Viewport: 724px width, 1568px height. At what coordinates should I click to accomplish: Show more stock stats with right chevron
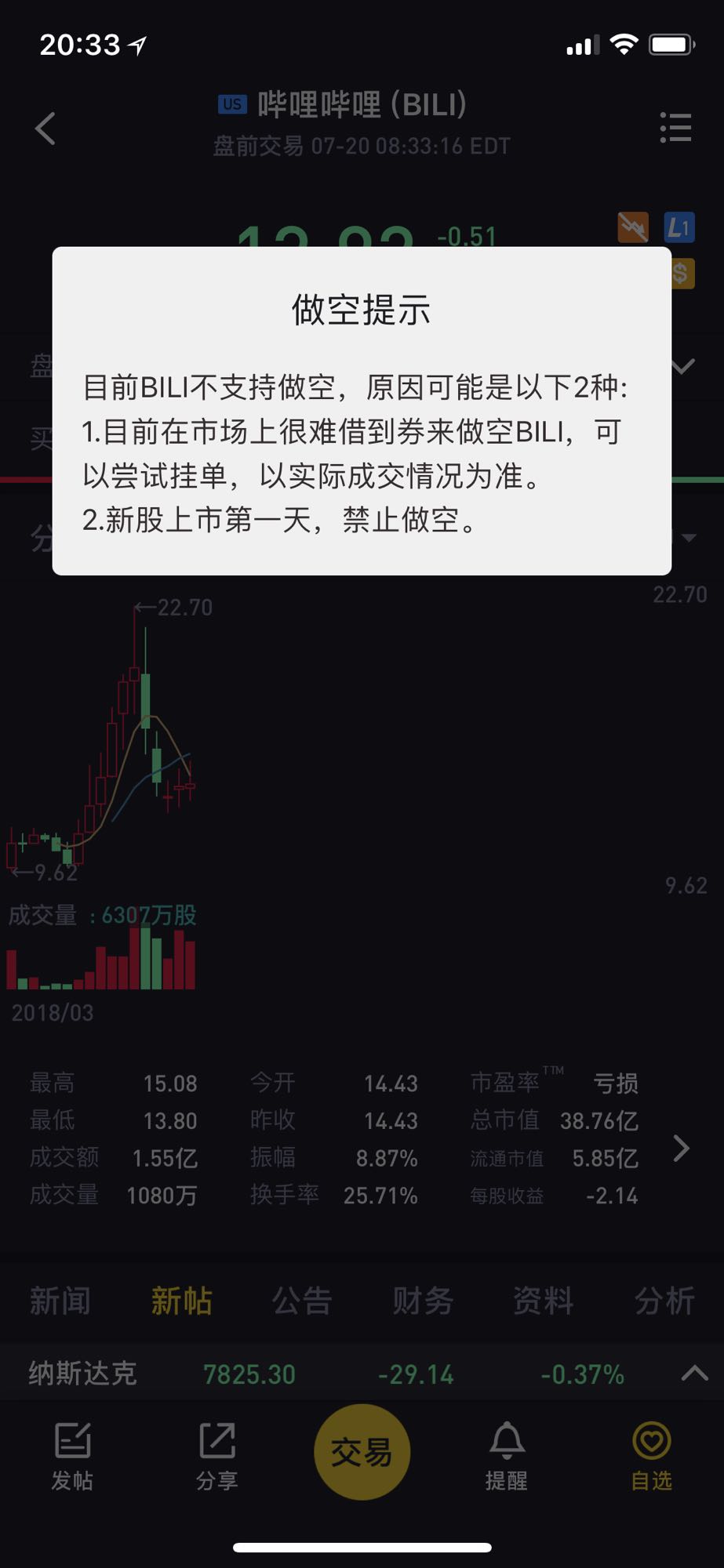[682, 1149]
